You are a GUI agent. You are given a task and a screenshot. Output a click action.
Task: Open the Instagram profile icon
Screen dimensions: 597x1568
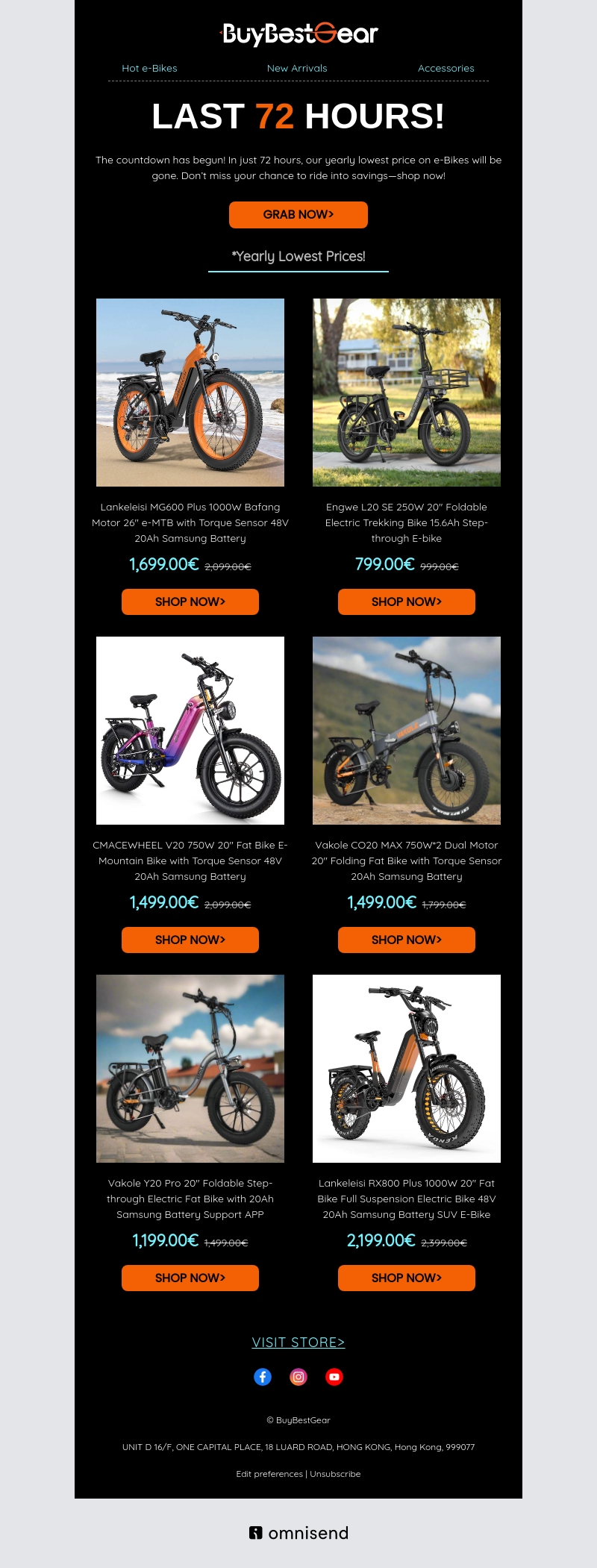[x=298, y=1377]
